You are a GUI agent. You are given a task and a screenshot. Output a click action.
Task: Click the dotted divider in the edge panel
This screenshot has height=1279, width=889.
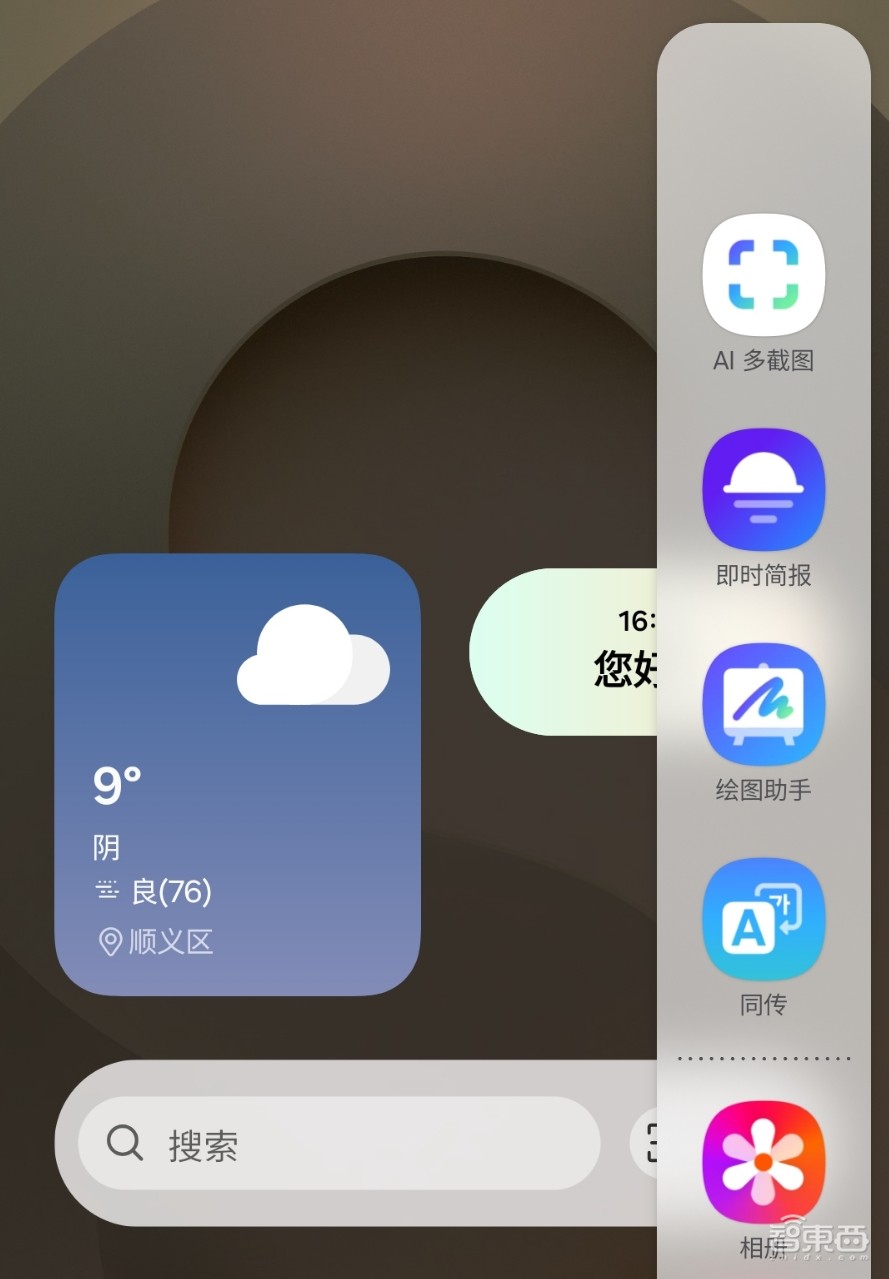[762, 1057]
